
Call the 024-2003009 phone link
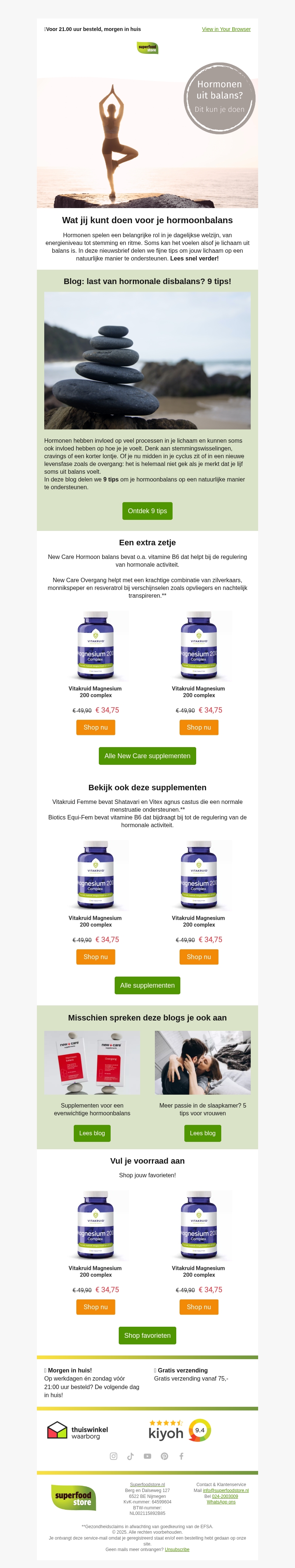point(225,1496)
